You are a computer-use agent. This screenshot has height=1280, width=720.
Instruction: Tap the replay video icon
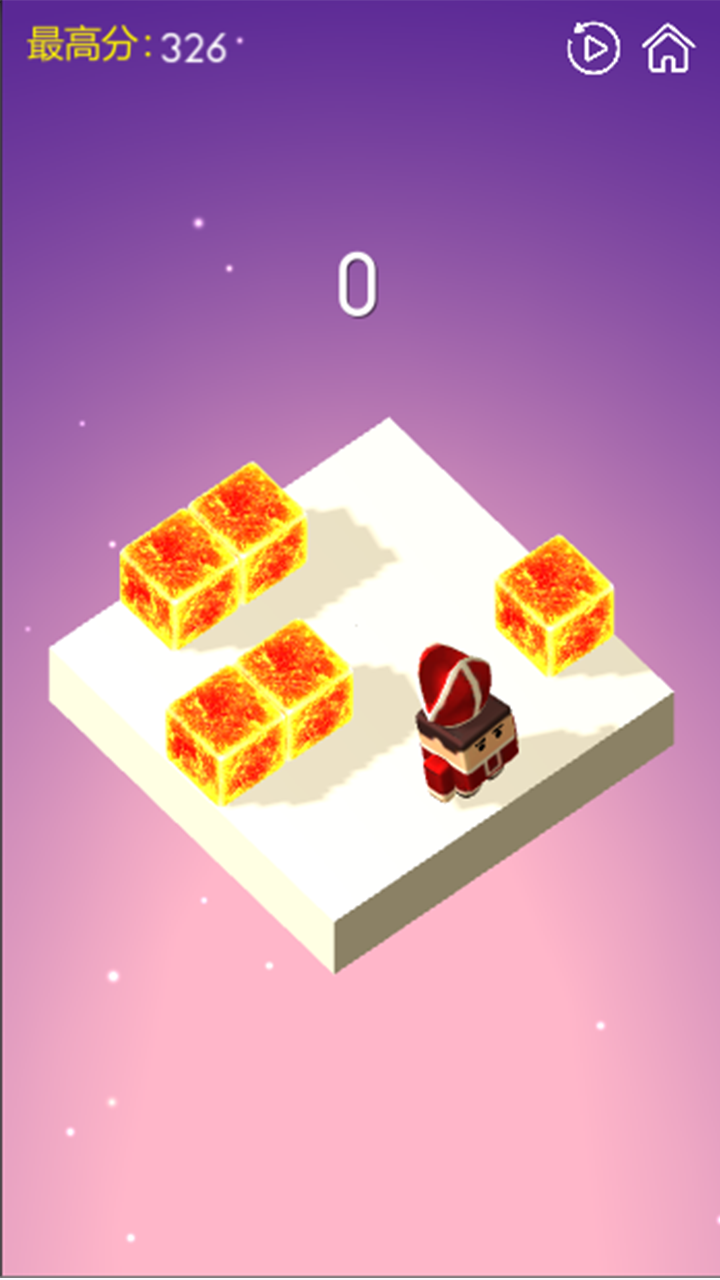[593, 48]
